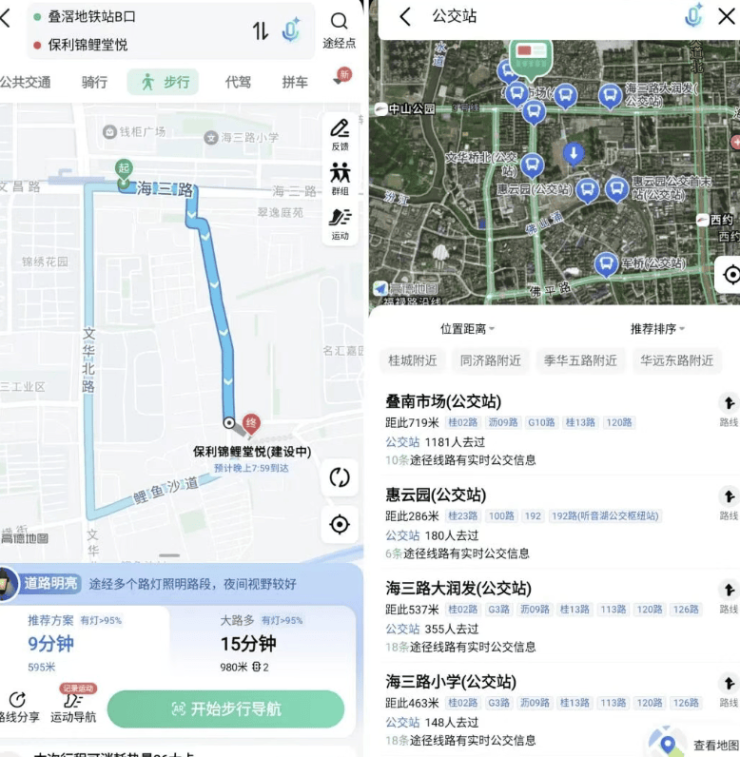Start walking navigation with 开始步行导航
740x757 pixels.
(226, 709)
